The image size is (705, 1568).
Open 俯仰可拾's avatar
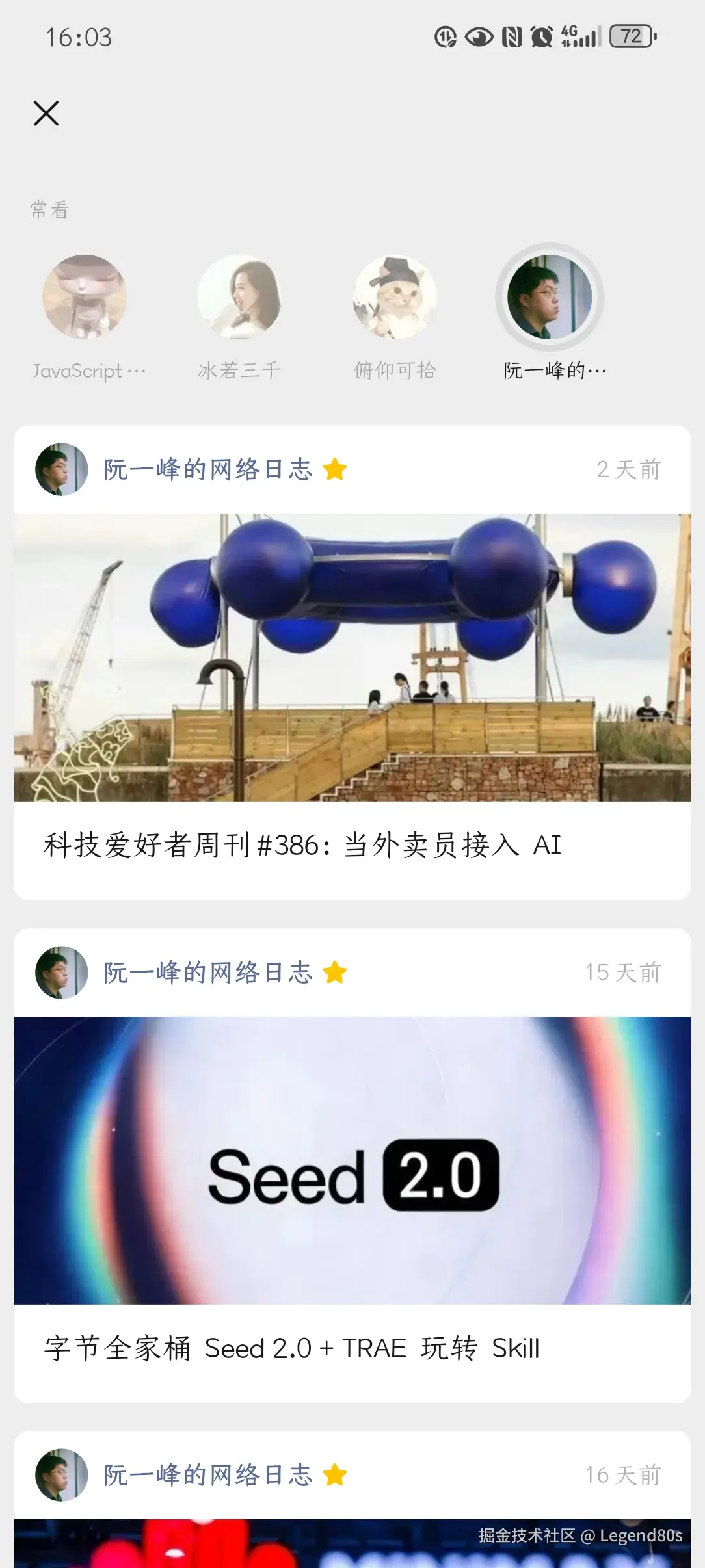point(393,298)
